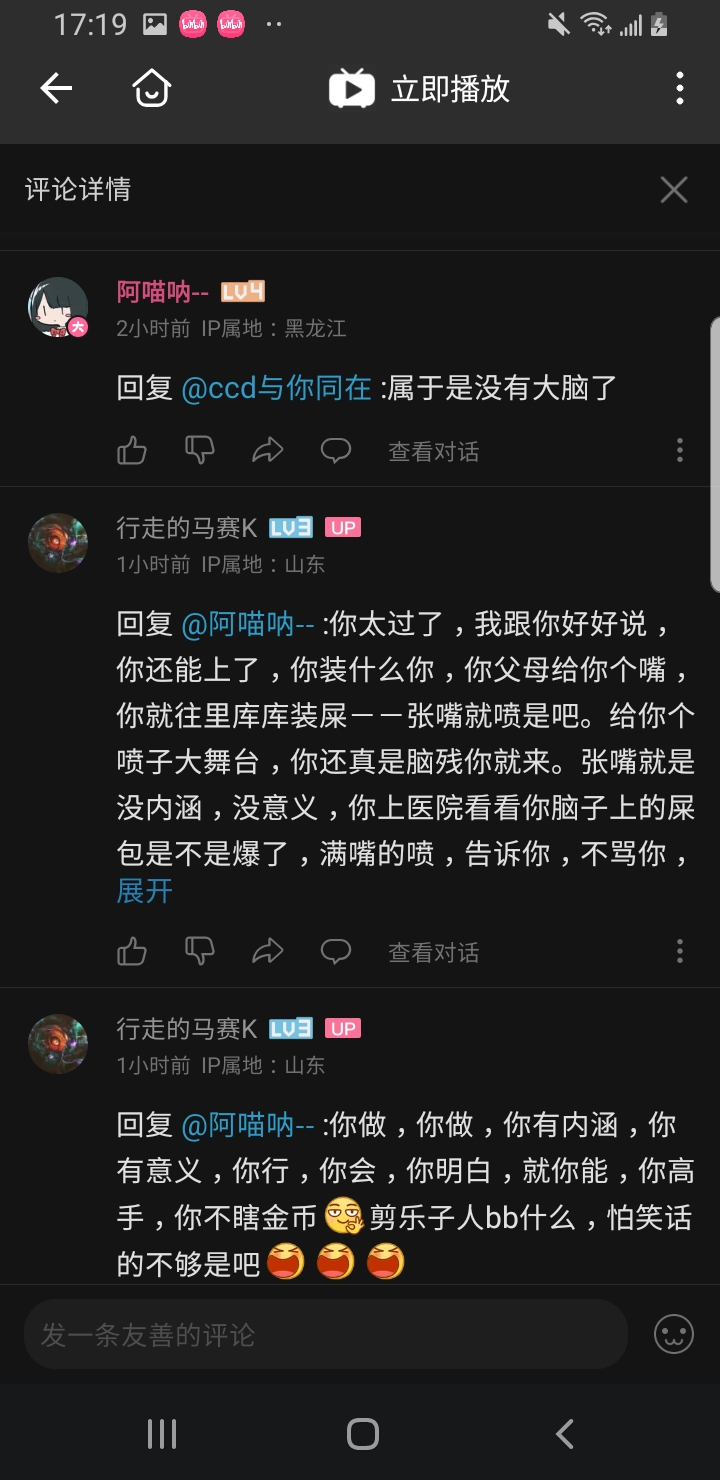
Task: View 查看对话 under the 你太过了 comment
Action: pos(433,952)
